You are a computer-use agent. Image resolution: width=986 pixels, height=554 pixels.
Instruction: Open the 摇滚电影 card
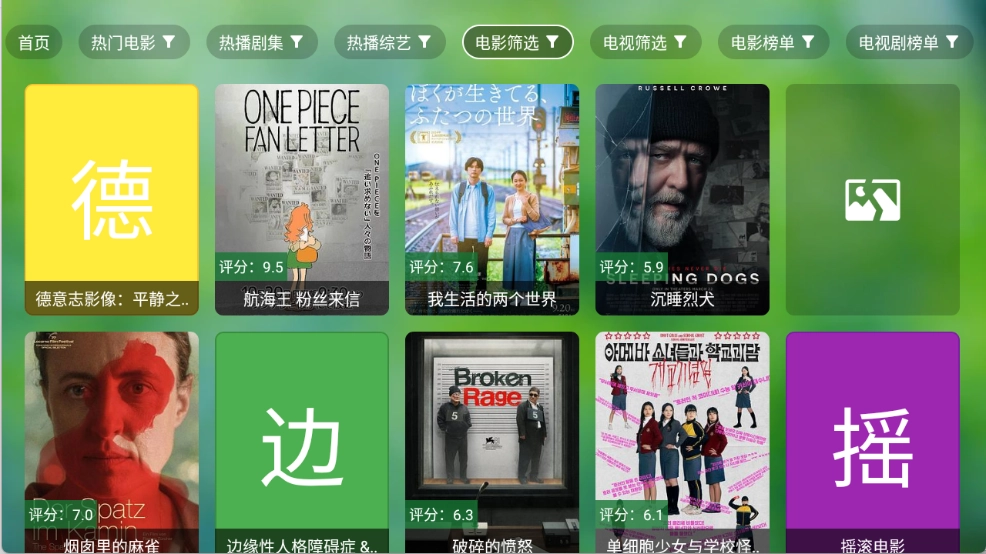[872, 442]
